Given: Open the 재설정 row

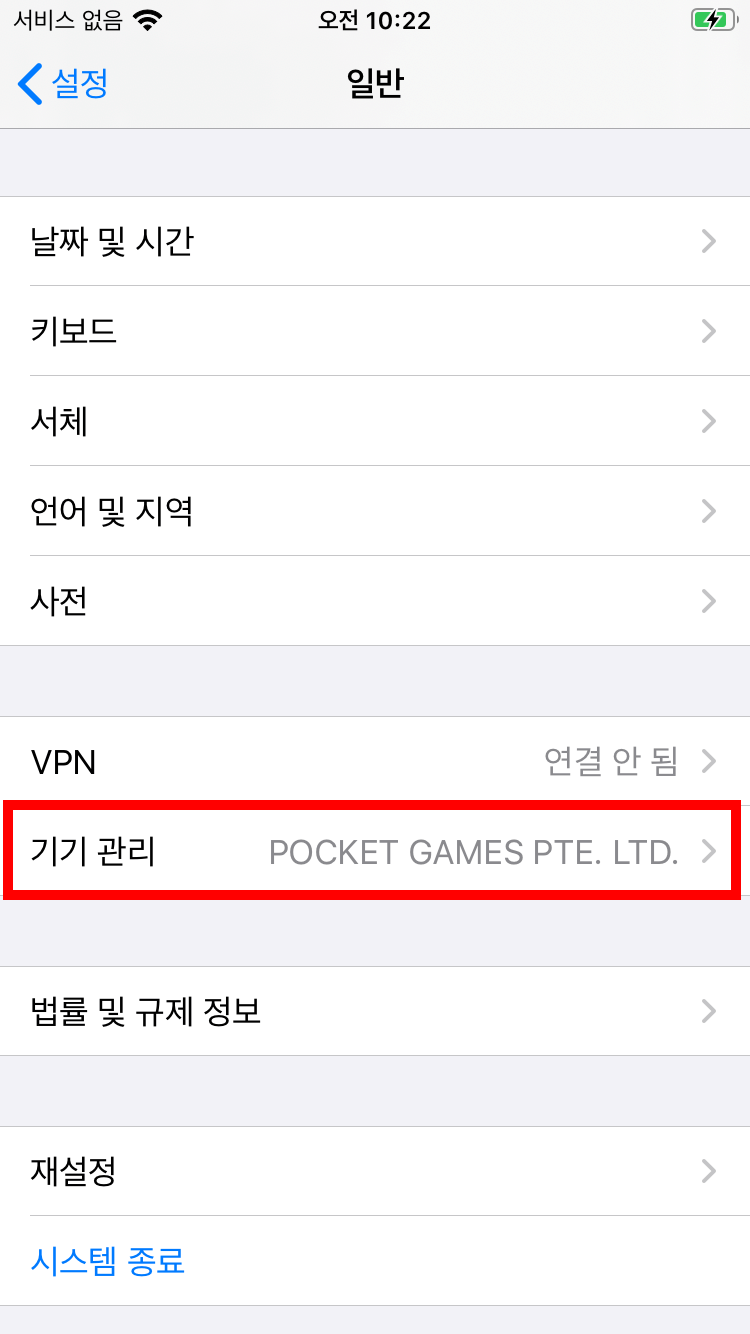Looking at the screenshot, I should 375,1171.
